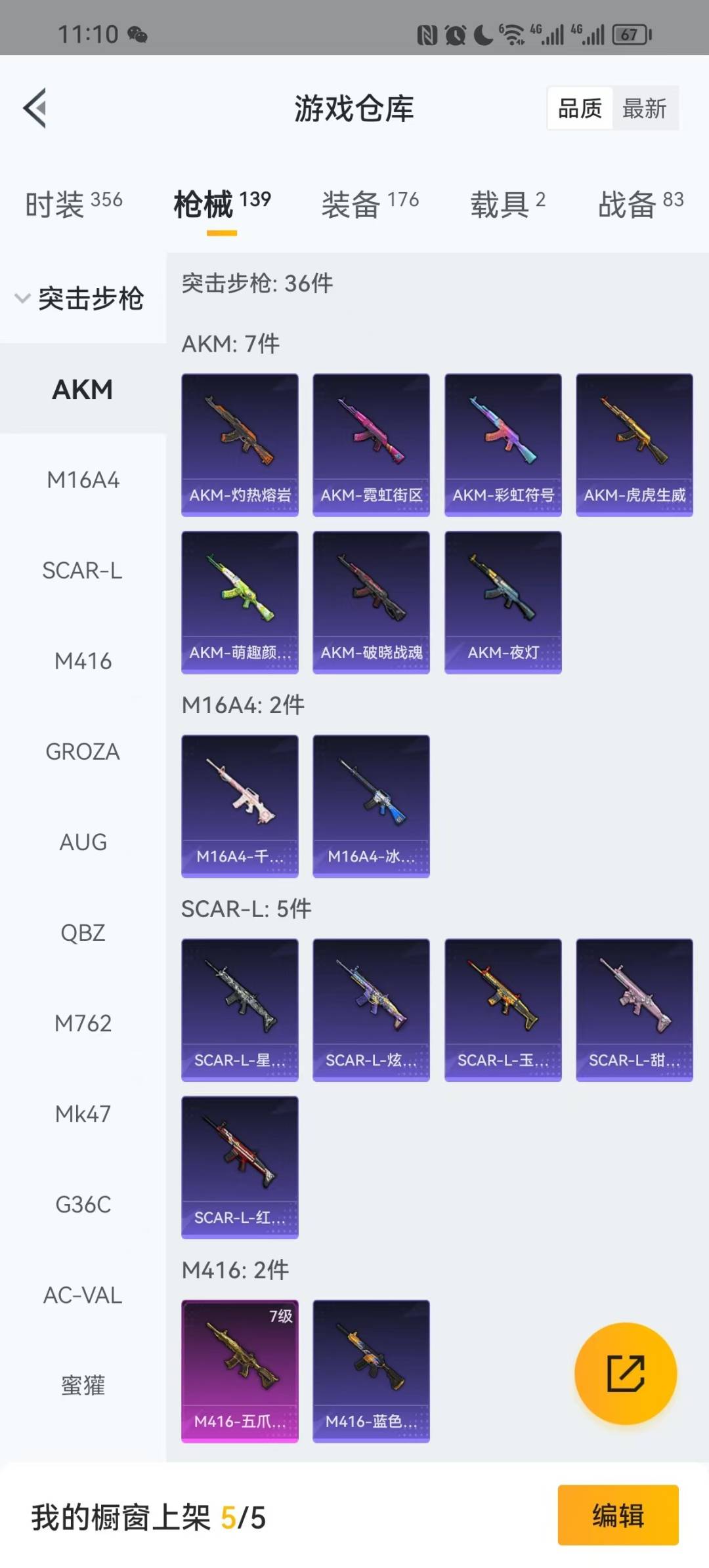The image size is (709, 1568).
Task: Jump to GROZA in the side list
Action: [83, 751]
